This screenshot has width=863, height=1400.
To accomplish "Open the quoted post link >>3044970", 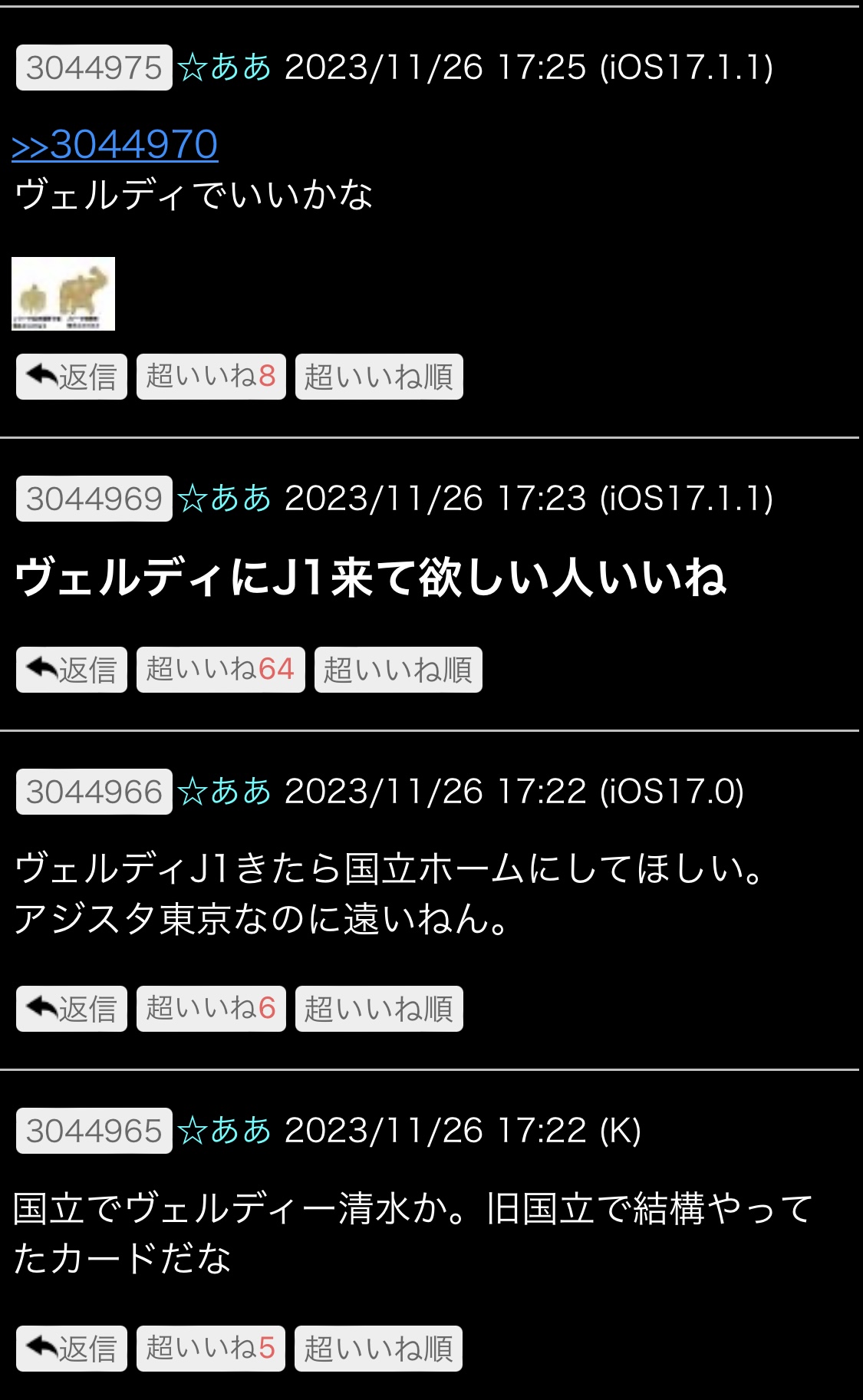I will point(115,144).
